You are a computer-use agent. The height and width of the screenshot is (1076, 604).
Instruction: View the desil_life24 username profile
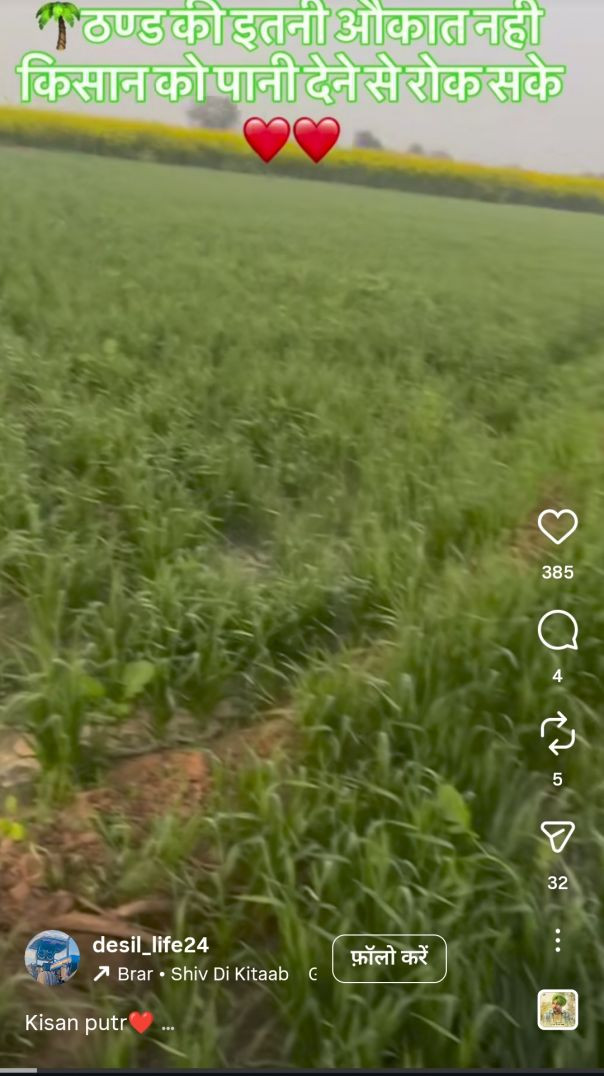coord(150,945)
